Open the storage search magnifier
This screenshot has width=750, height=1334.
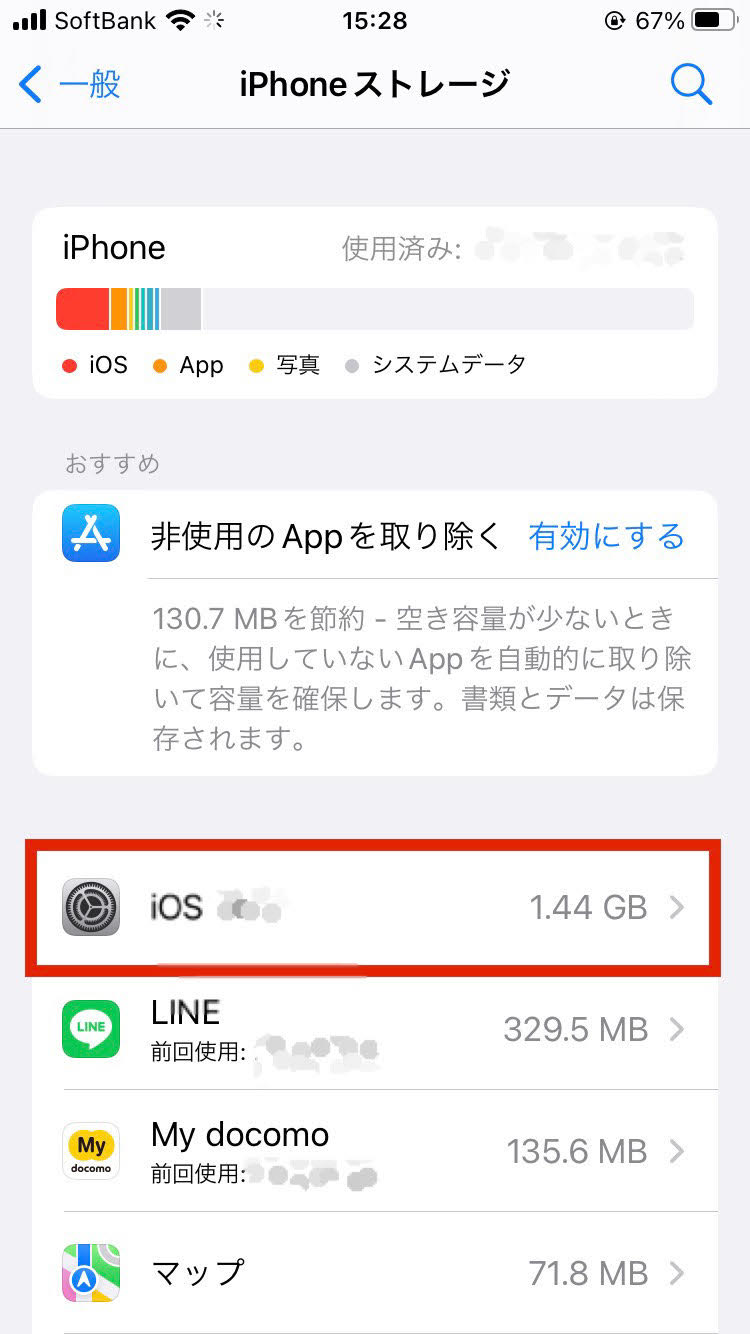(690, 85)
